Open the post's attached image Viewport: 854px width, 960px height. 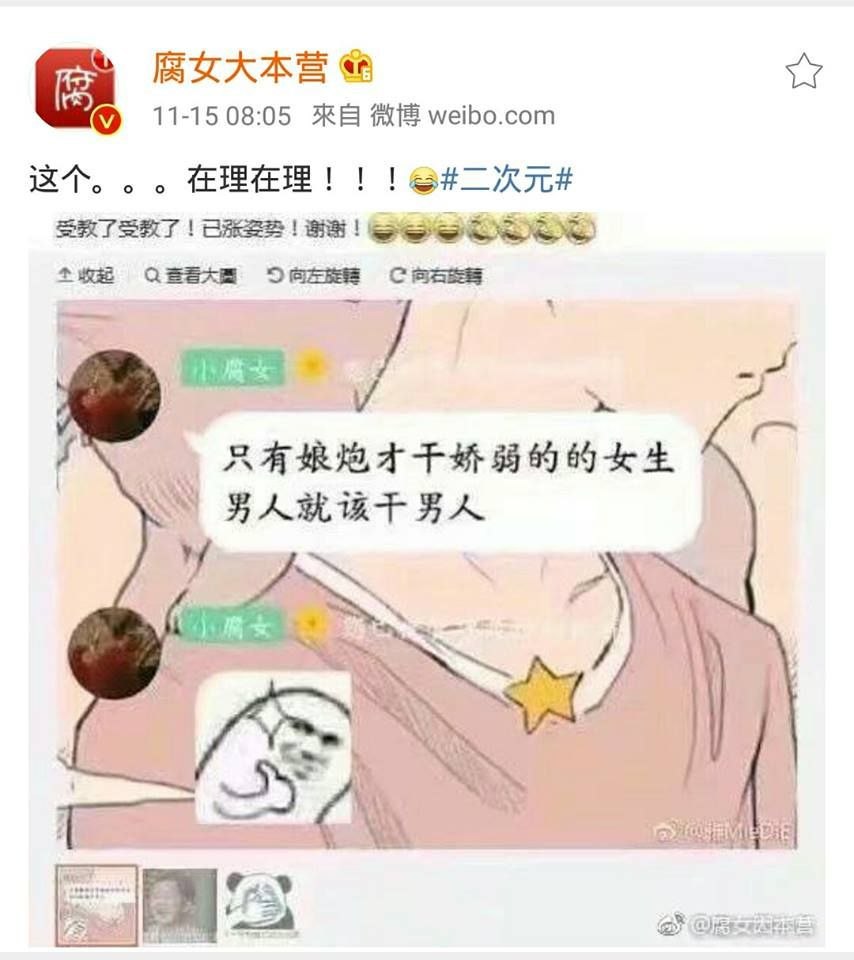click(427, 580)
